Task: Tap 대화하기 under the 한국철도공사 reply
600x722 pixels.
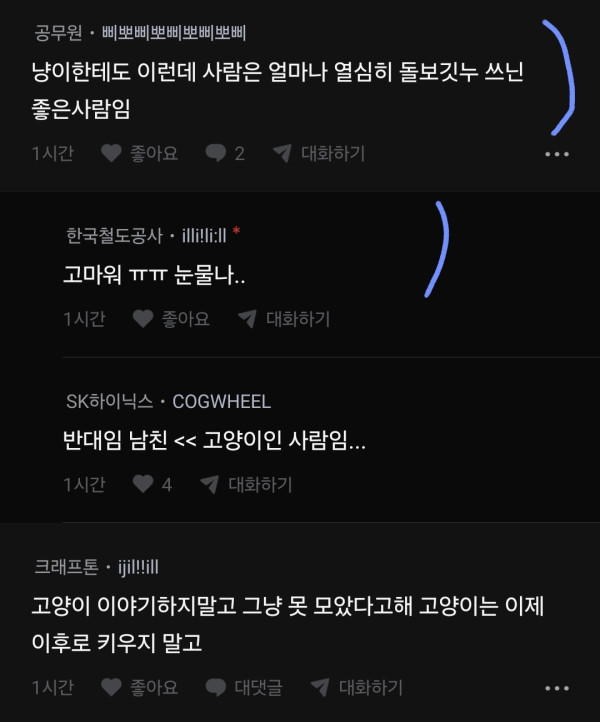Action: [284, 319]
